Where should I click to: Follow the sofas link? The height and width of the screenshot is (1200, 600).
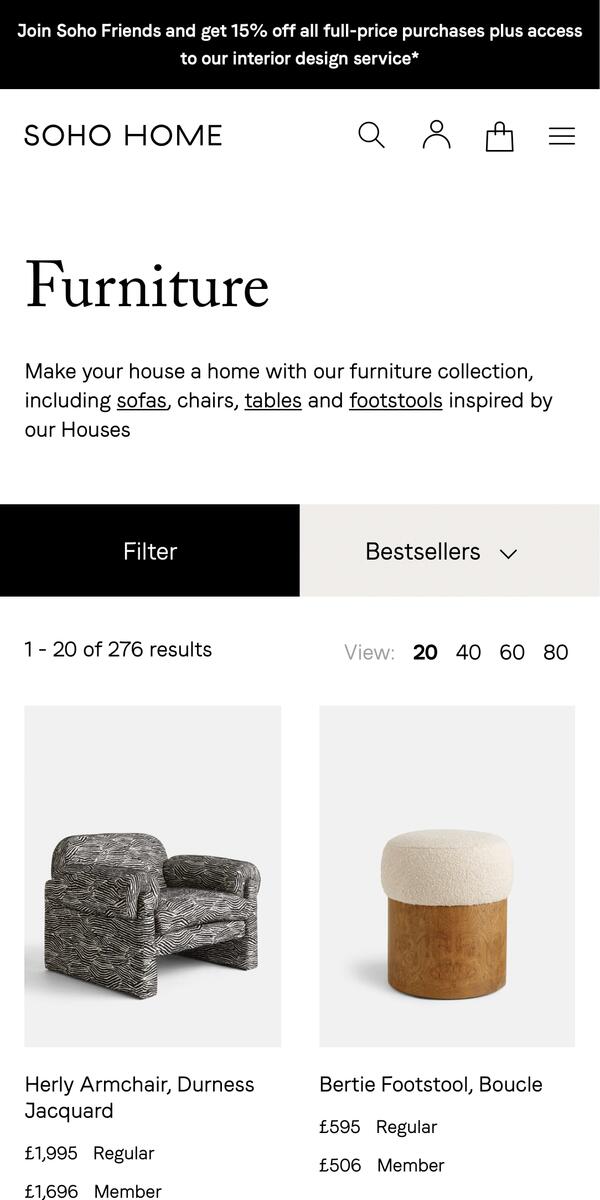point(141,401)
